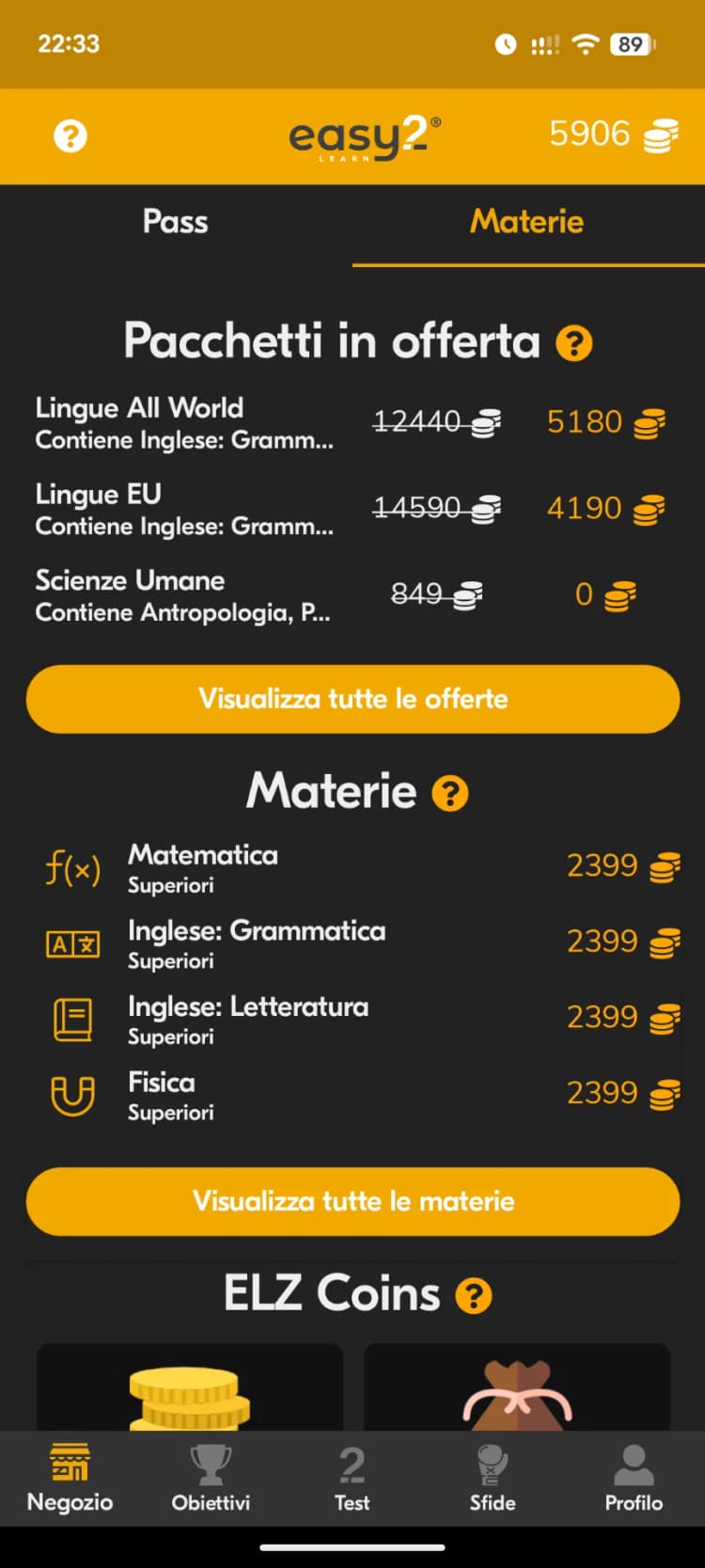Choose Inglese: Letteratura subject
Image resolution: width=705 pixels, height=1568 pixels.
click(248, 1019)
